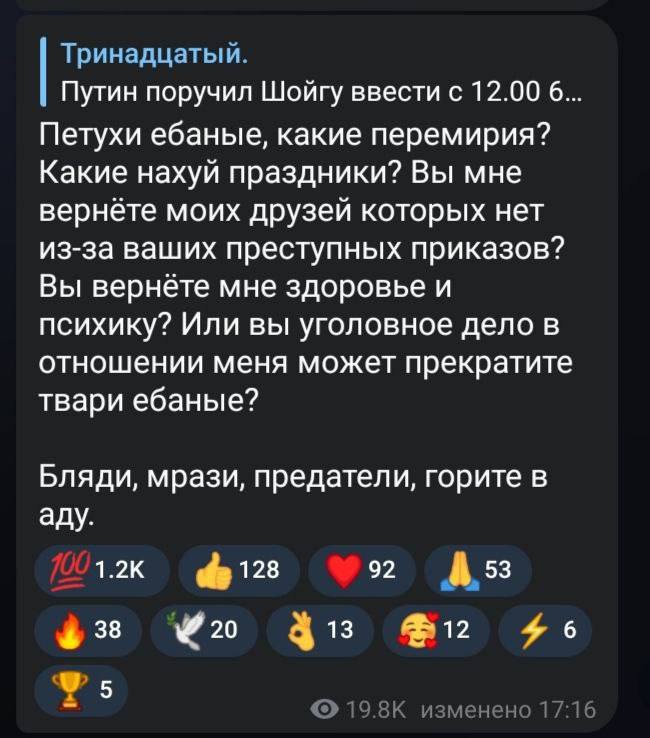Tap the red heart reaction
The height and width of the screenshot is (738, 650).
(x=362, y=571)
